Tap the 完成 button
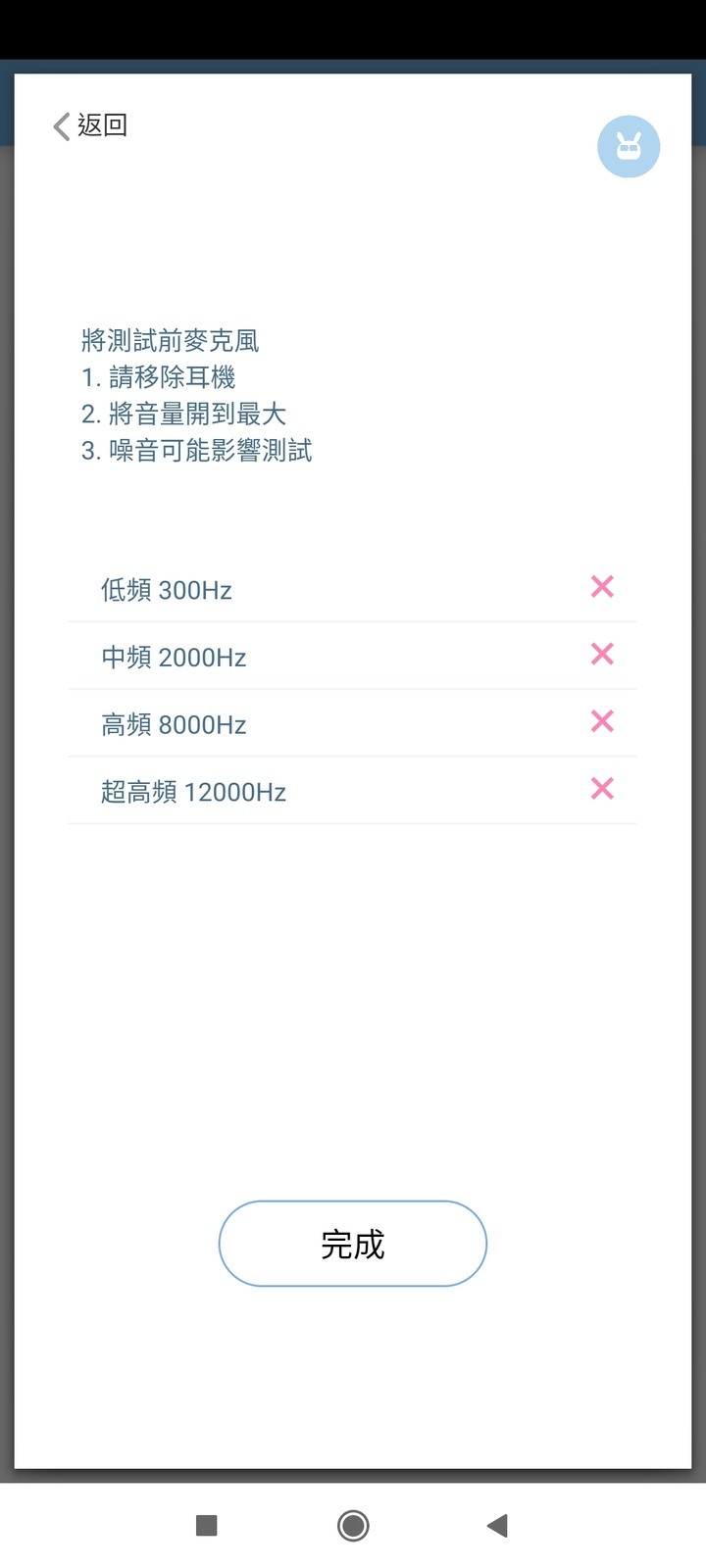The width and height of the screenshot is (706, 1568). tap(353, 1244)
